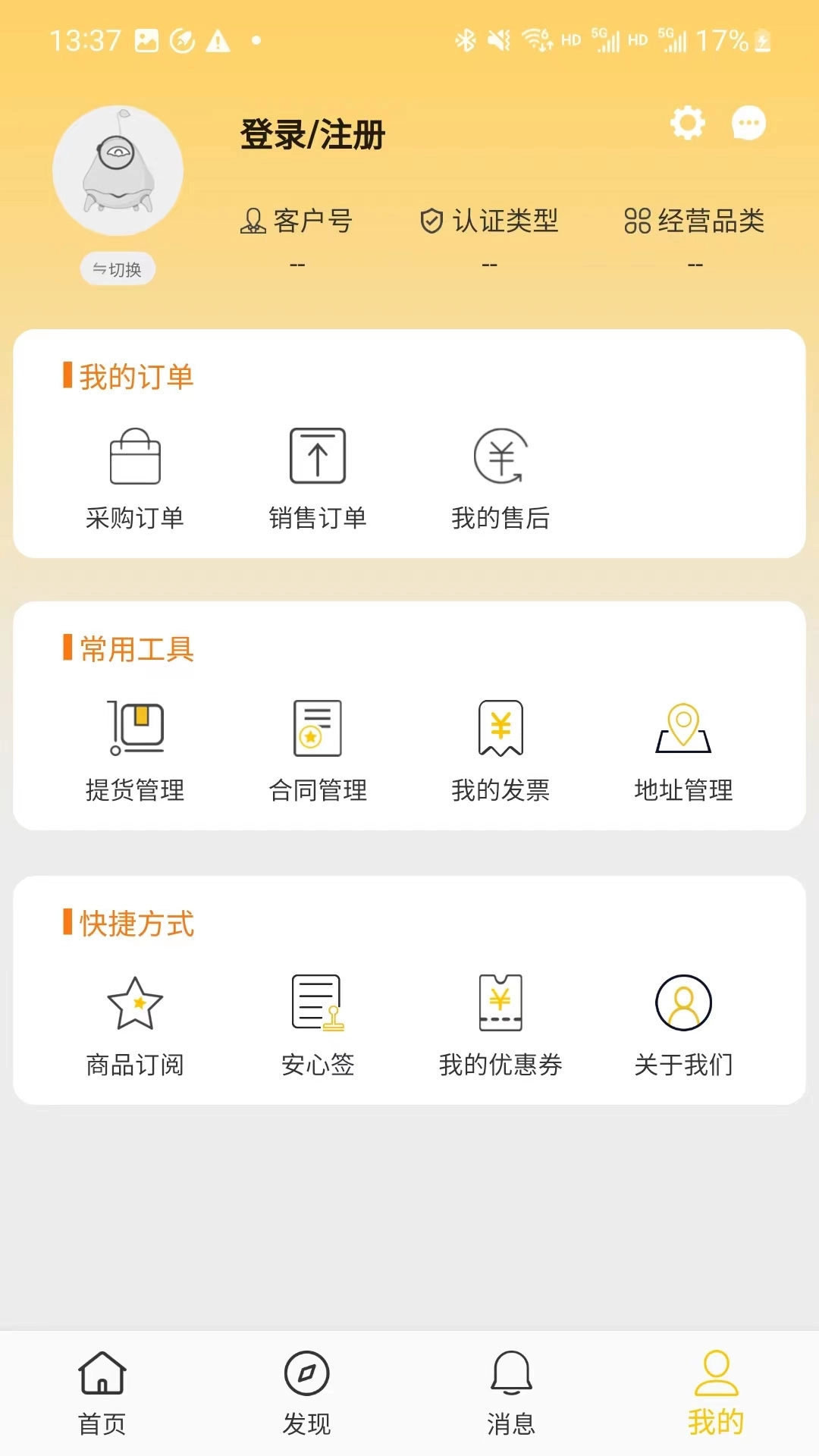
Task: Open the messages bubble icon
Action: [x=749, y=124]
